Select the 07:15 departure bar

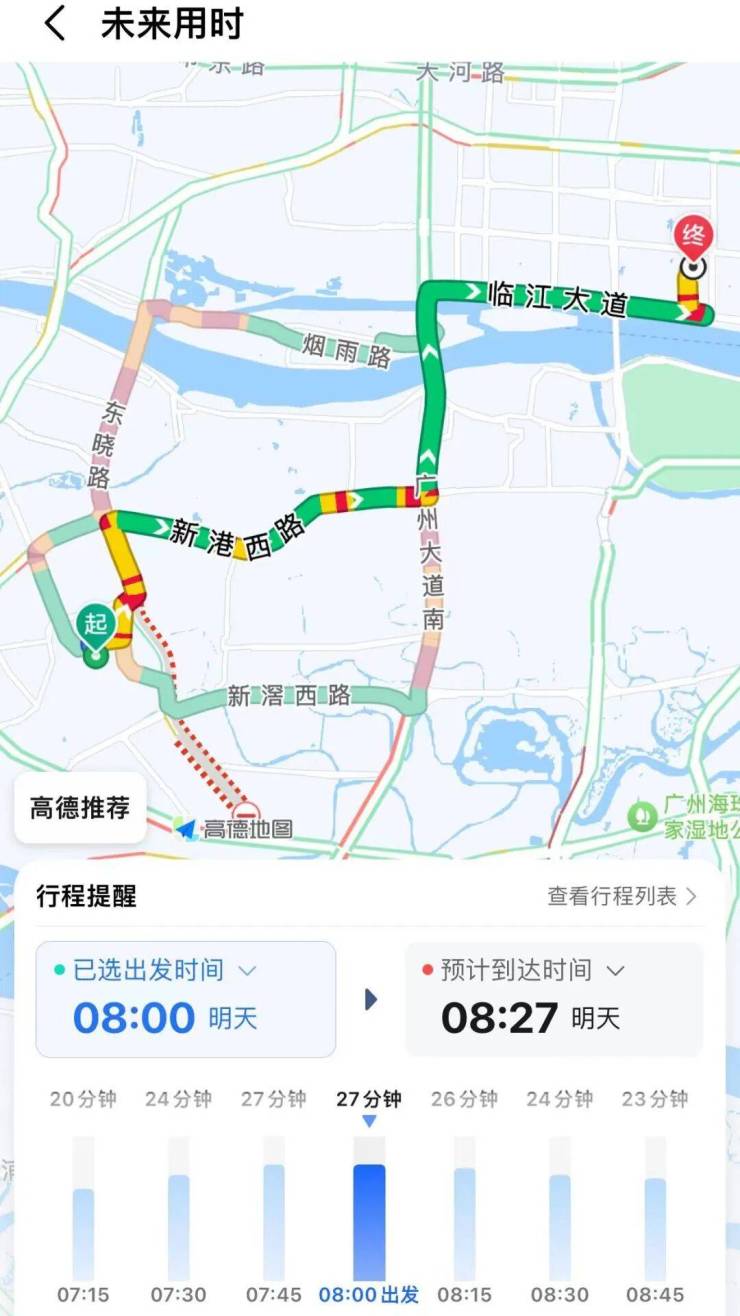click(84, 1235)
